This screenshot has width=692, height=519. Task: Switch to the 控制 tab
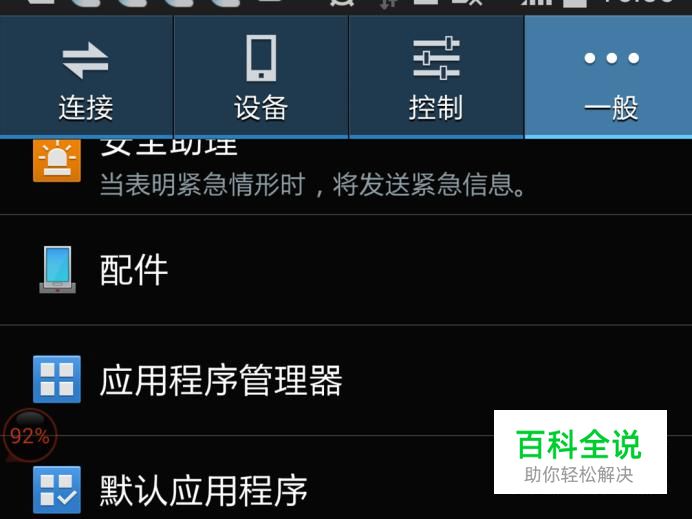[436, 77]
